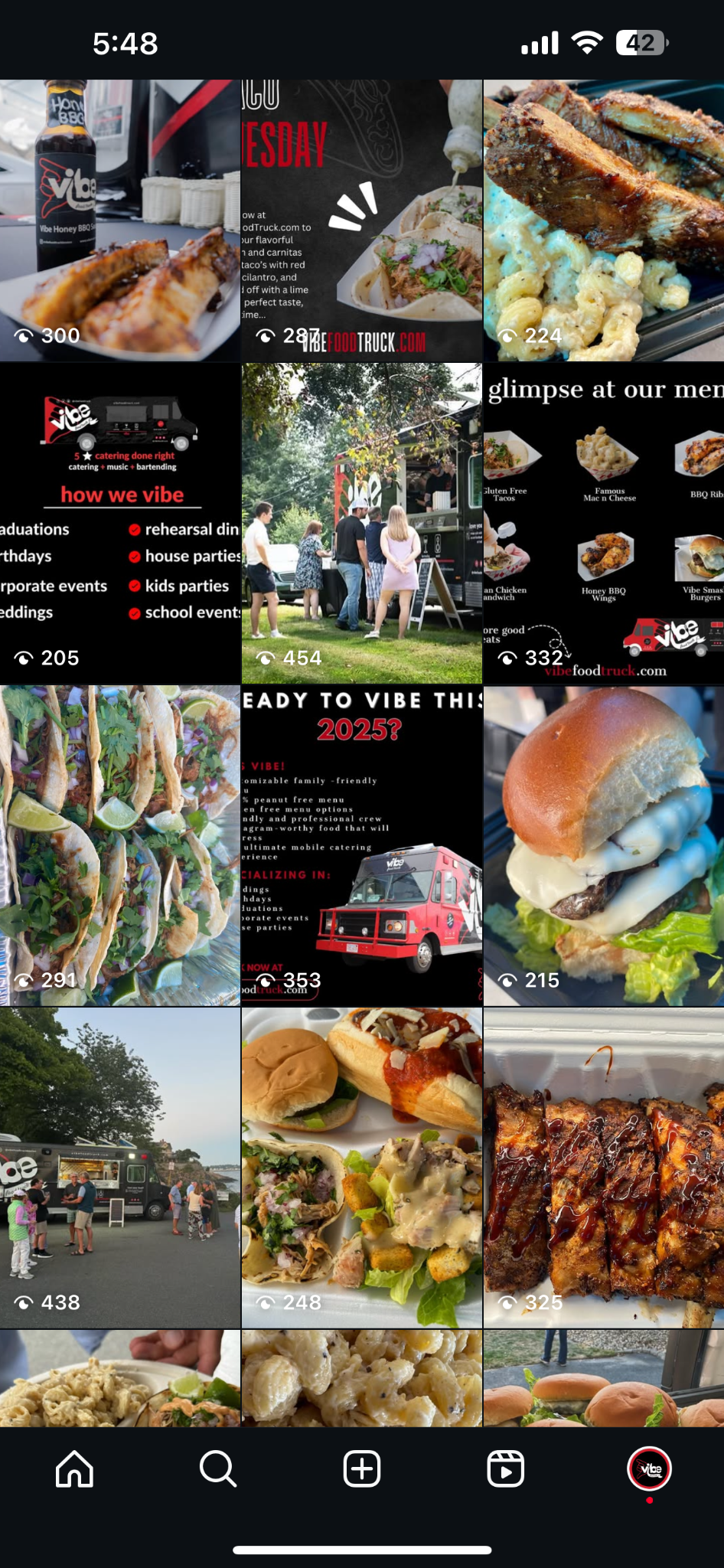Open the 'Ready to Vibe 2025' reel
724x1568 pixels.
click(362, 845)
